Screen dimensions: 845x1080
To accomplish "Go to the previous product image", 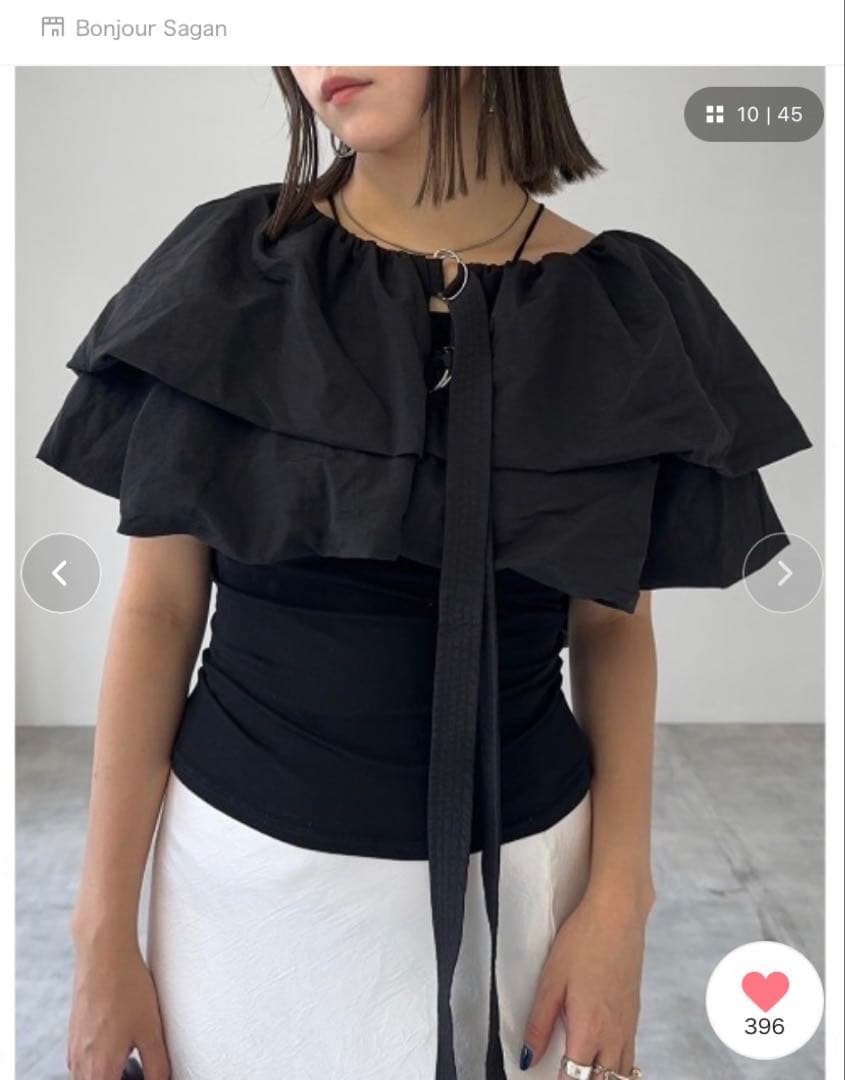I will point(61,573).
